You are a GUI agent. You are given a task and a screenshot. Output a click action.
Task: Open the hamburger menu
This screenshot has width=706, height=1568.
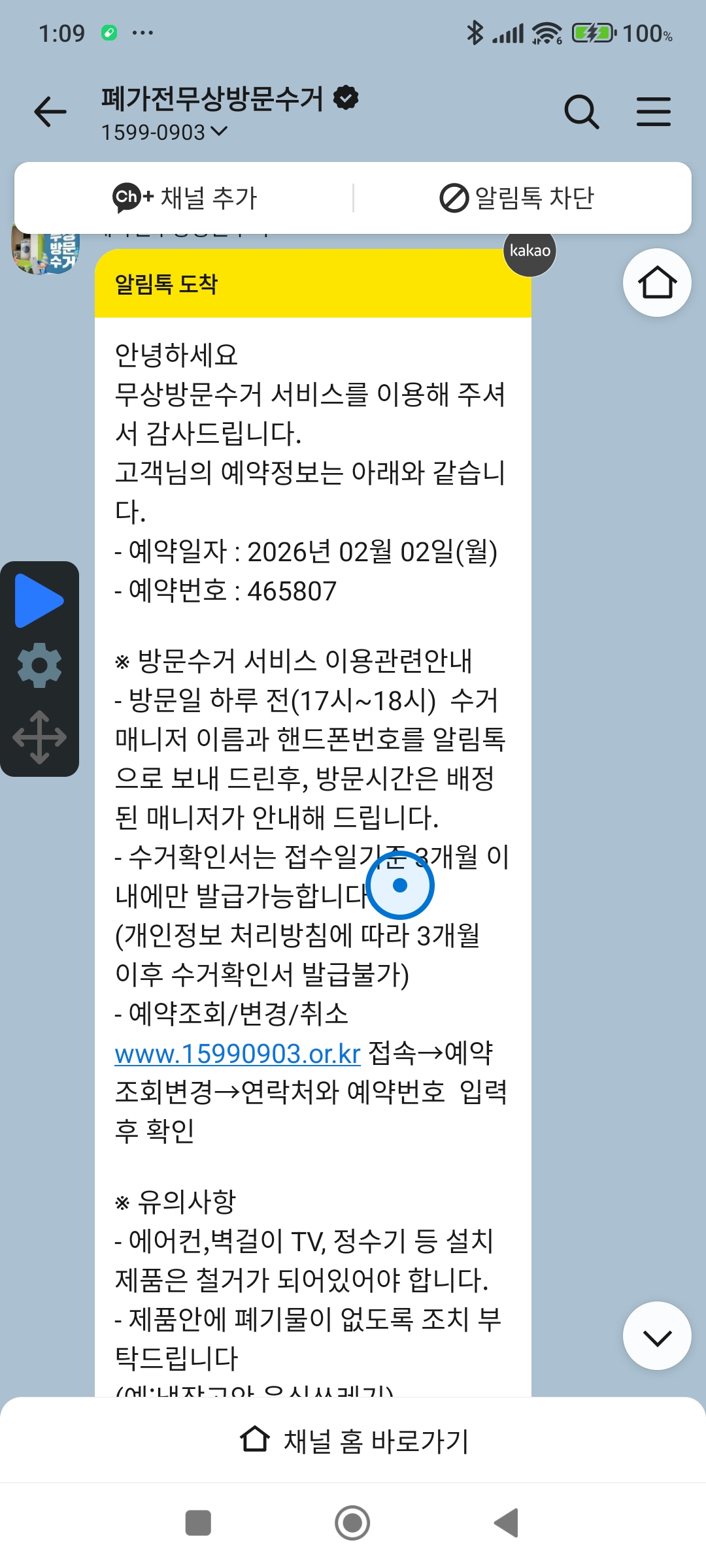[653, 112]
